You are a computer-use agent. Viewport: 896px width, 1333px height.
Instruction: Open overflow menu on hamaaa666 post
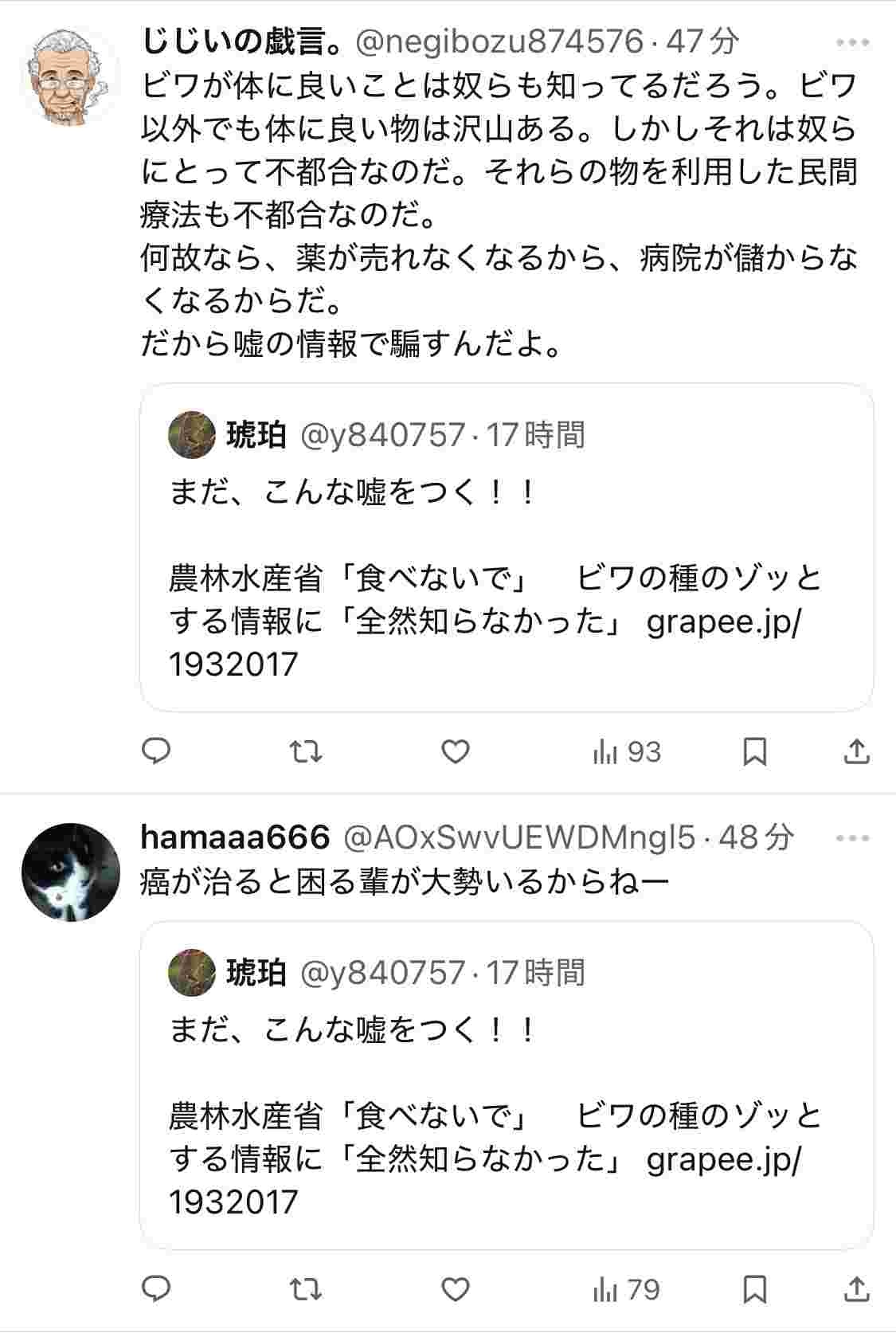pyautogui.click(x=851, y=838)
